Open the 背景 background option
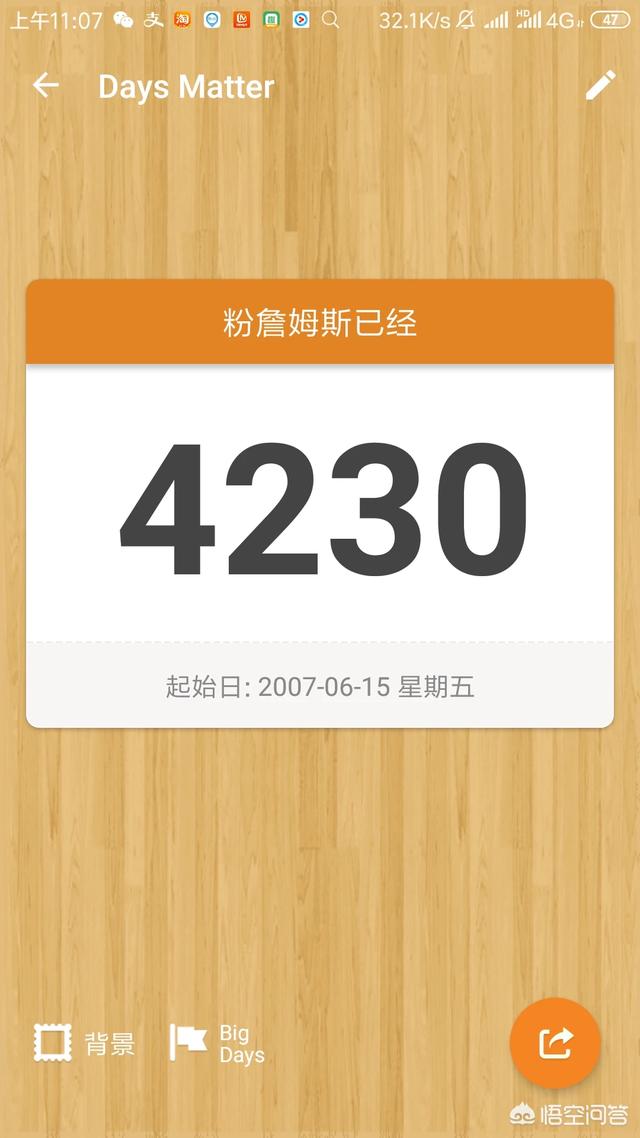This screenshot has width=640, height=1138. click(x=84, y=1043)
